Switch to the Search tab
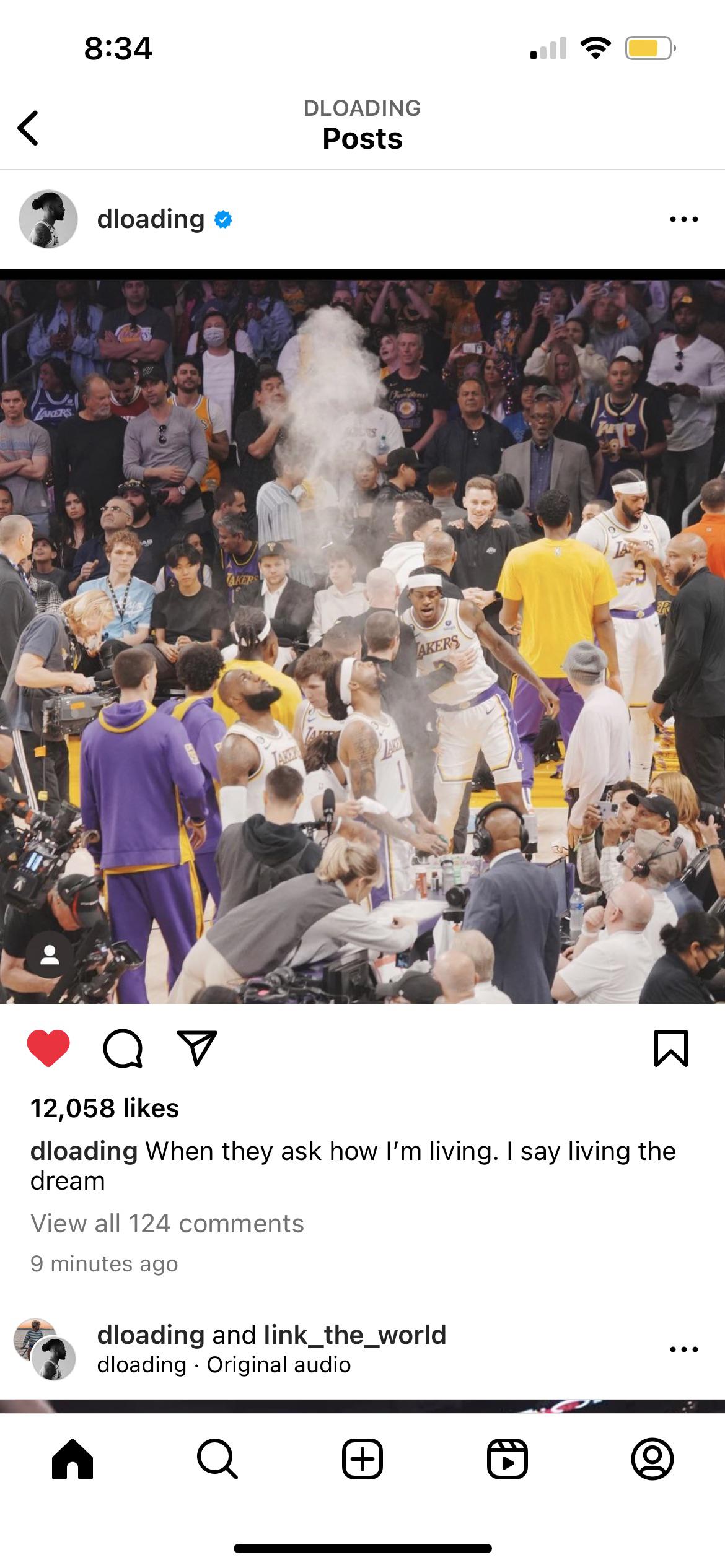 coord(217,1459)
